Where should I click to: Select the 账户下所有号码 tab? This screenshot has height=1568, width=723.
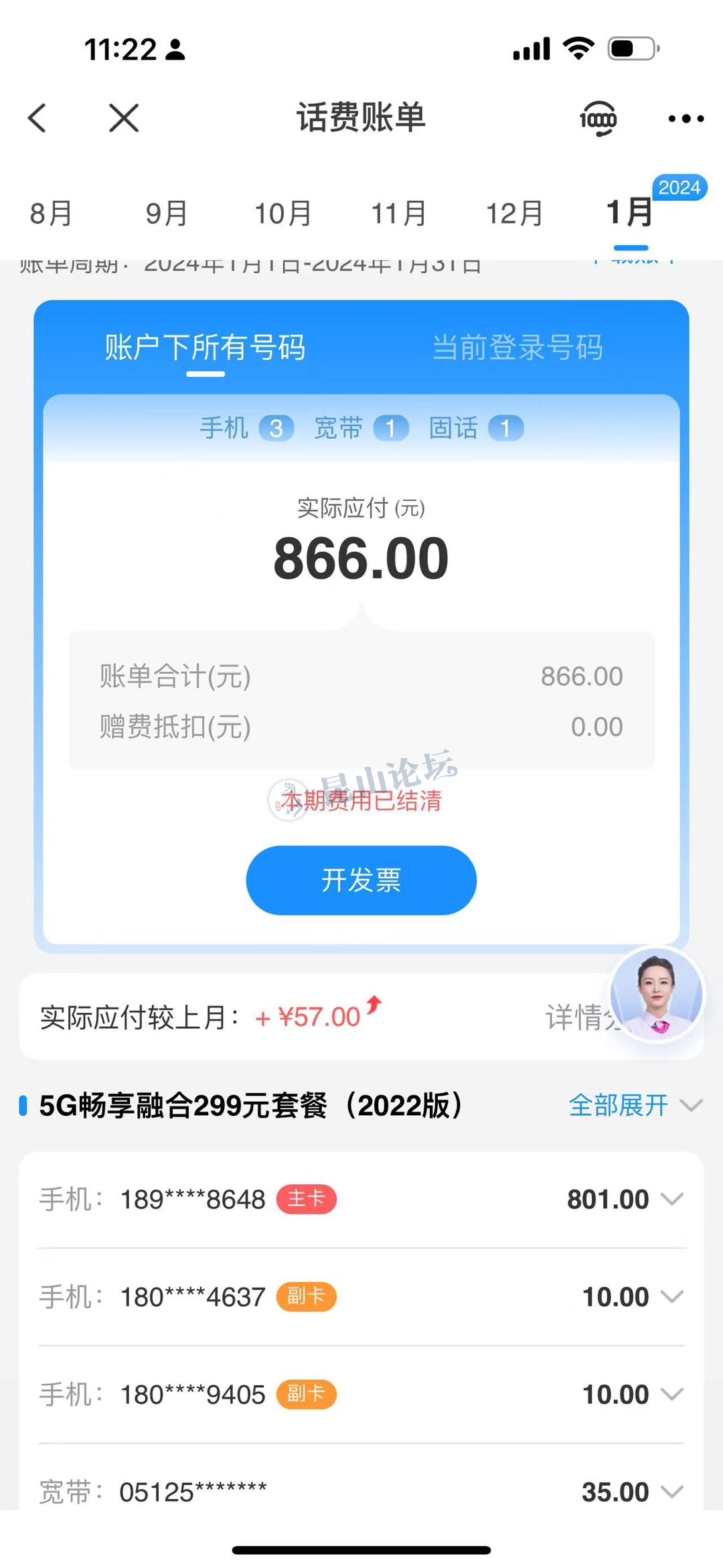click(205, 348)
